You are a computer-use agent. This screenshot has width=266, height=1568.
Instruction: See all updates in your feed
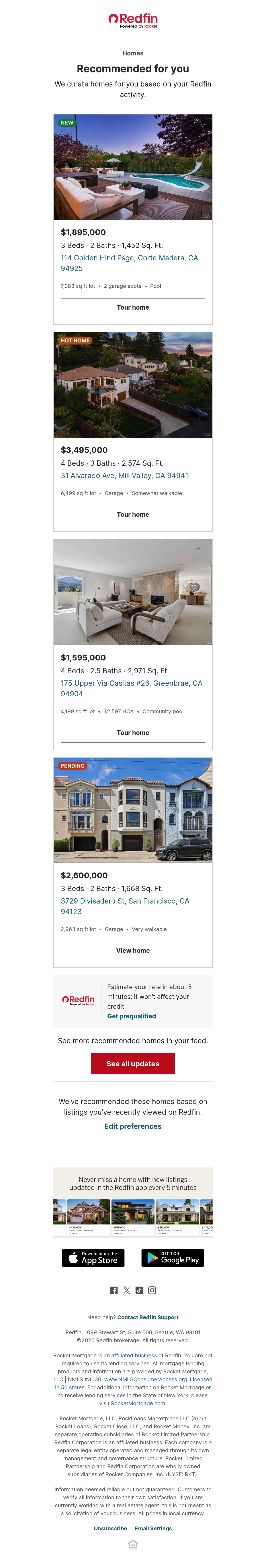[133, 1063]
